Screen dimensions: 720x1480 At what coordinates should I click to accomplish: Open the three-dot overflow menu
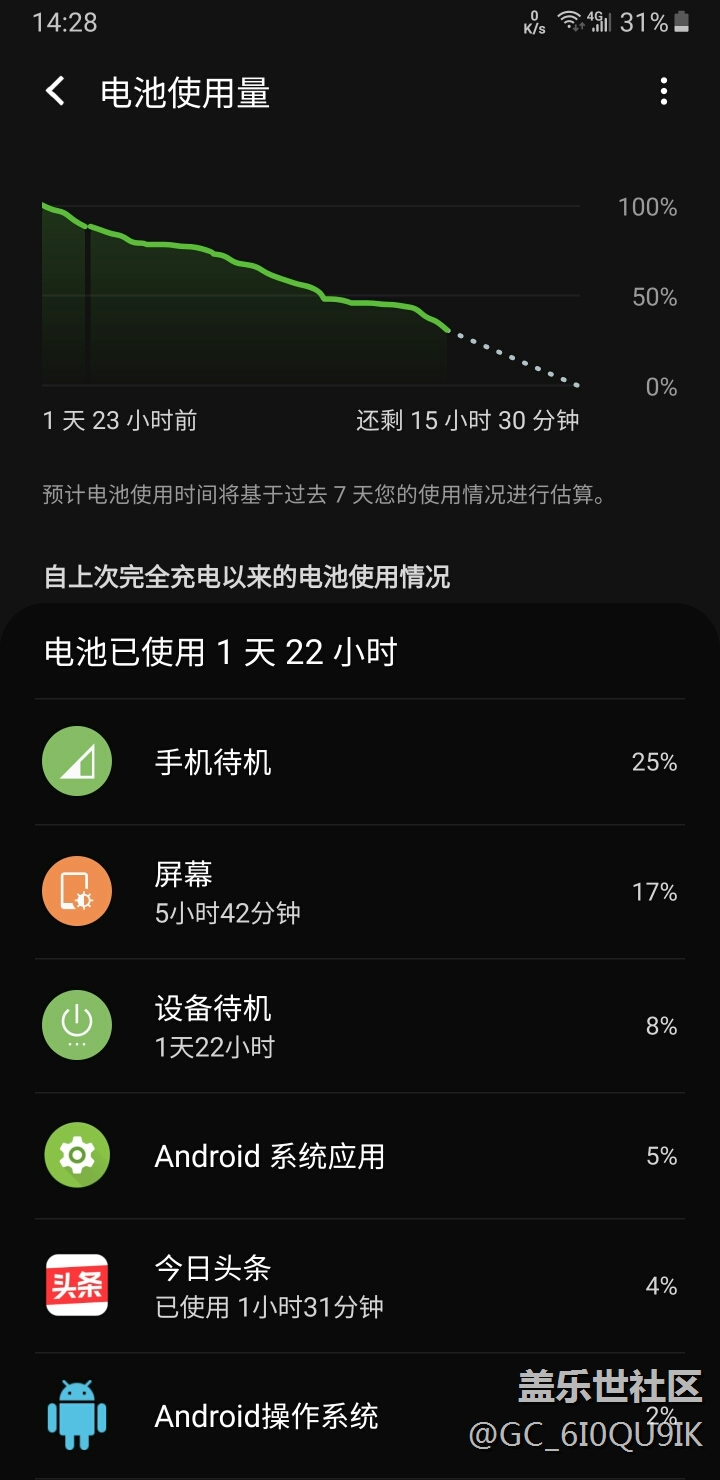pos(663,92)
